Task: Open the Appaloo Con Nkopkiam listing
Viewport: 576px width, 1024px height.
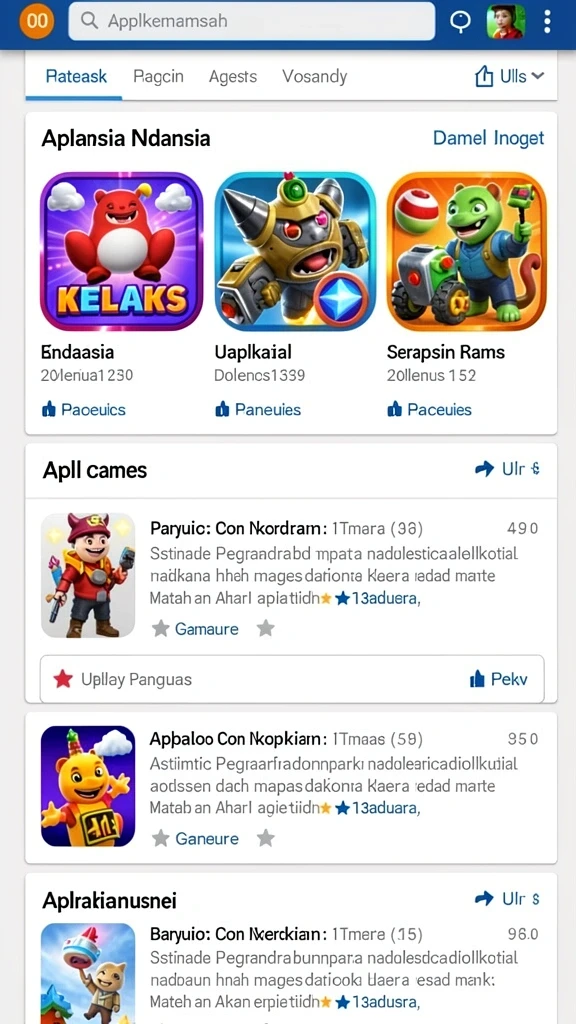Action: coord(291,788)
